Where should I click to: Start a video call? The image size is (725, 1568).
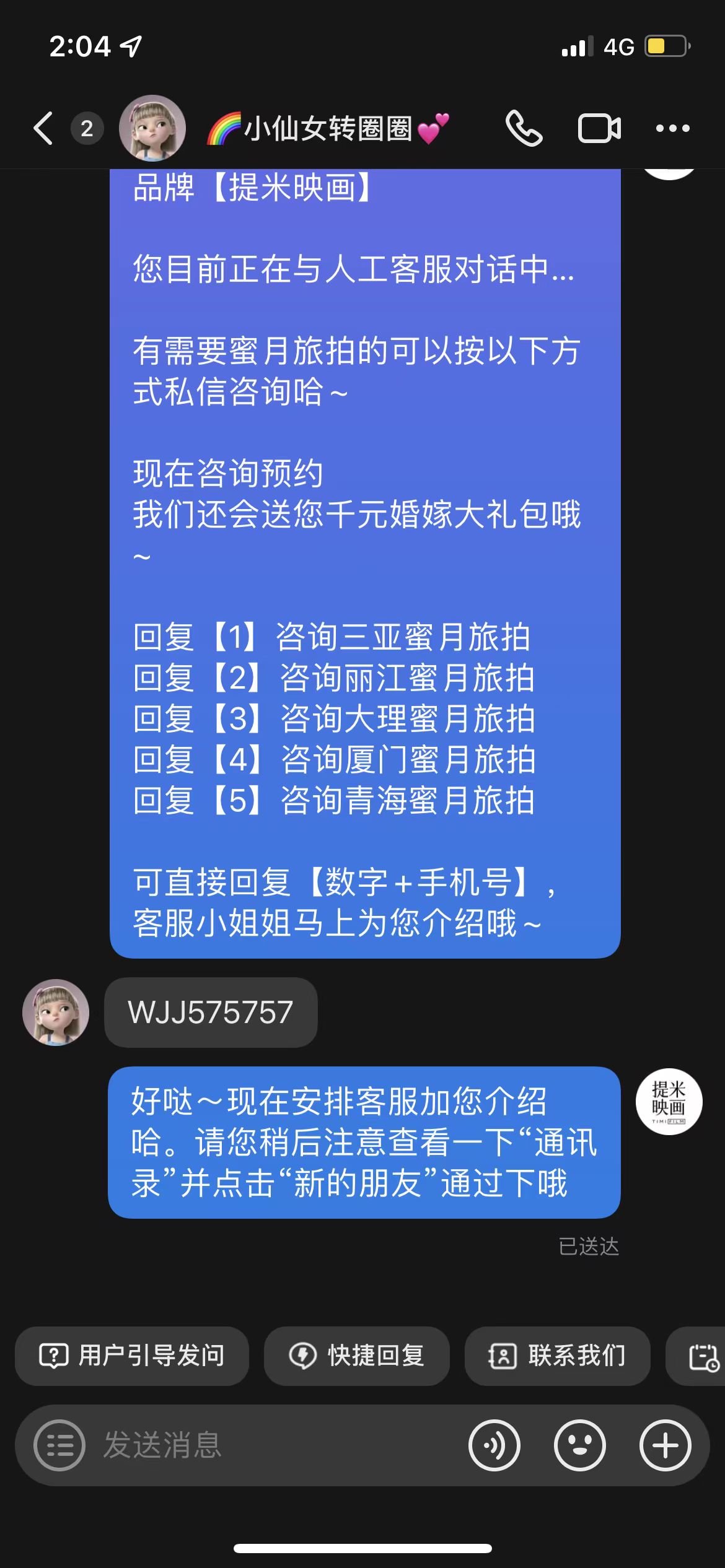pos(599,129)
